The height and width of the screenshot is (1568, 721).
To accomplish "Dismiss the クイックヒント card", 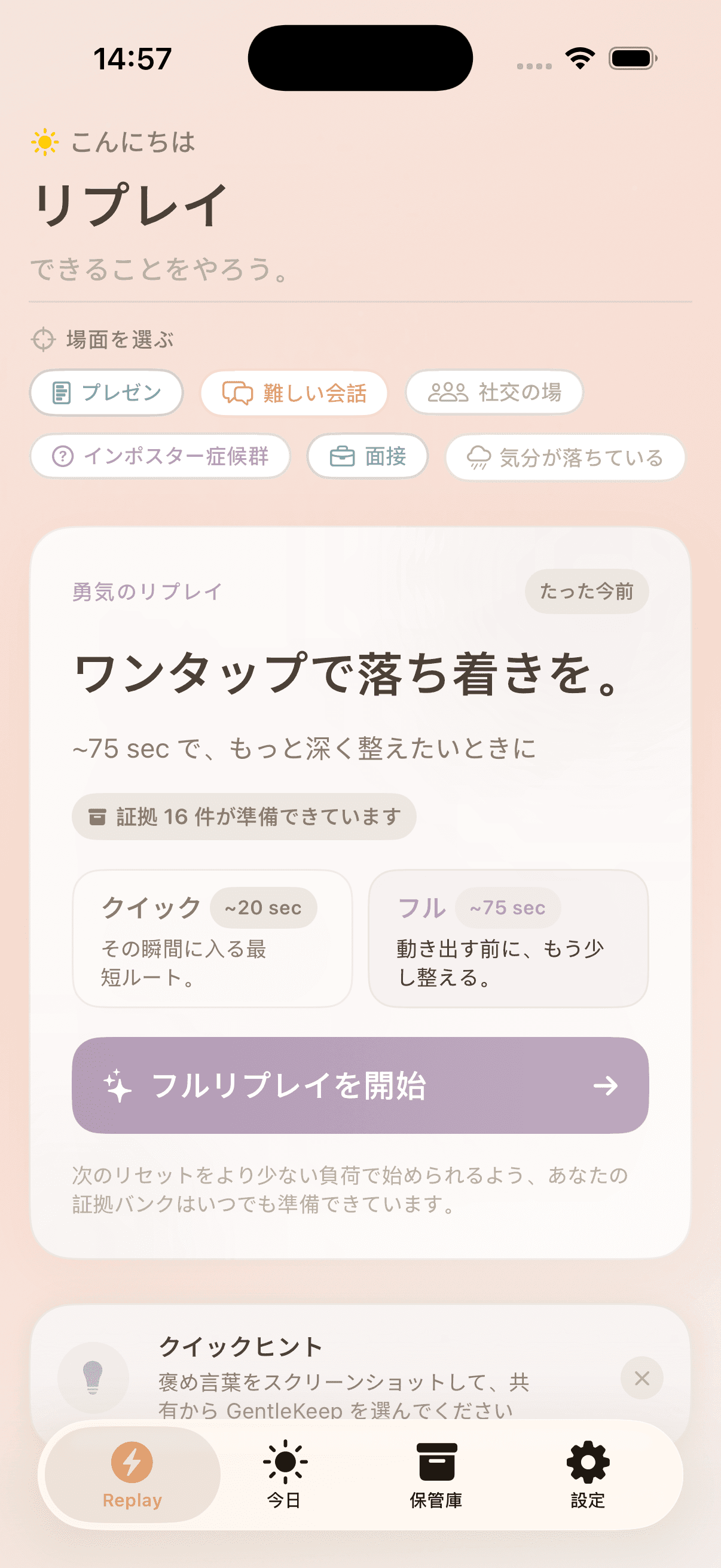I will [x=641, y=1377].
